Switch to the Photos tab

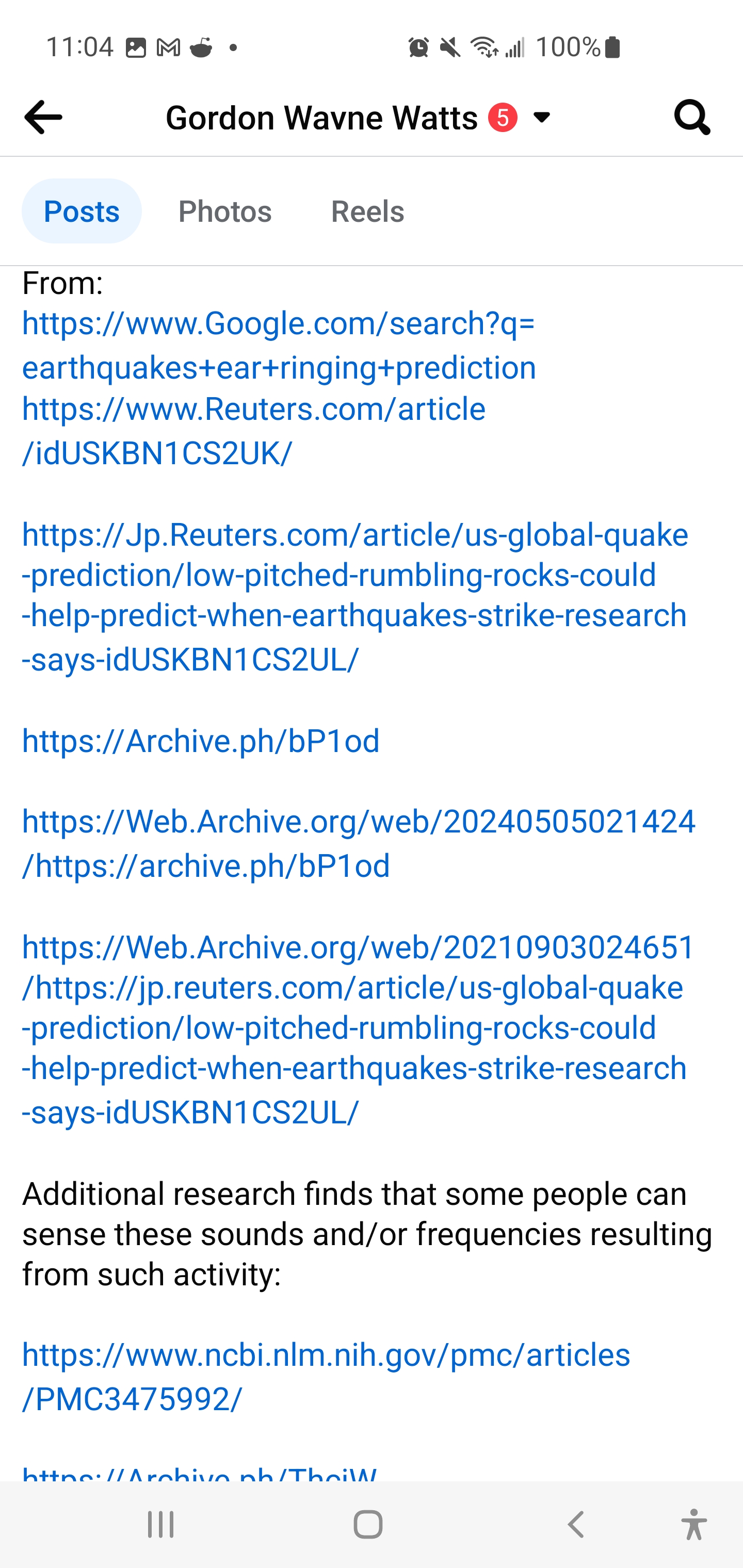[x=225, y=211]
